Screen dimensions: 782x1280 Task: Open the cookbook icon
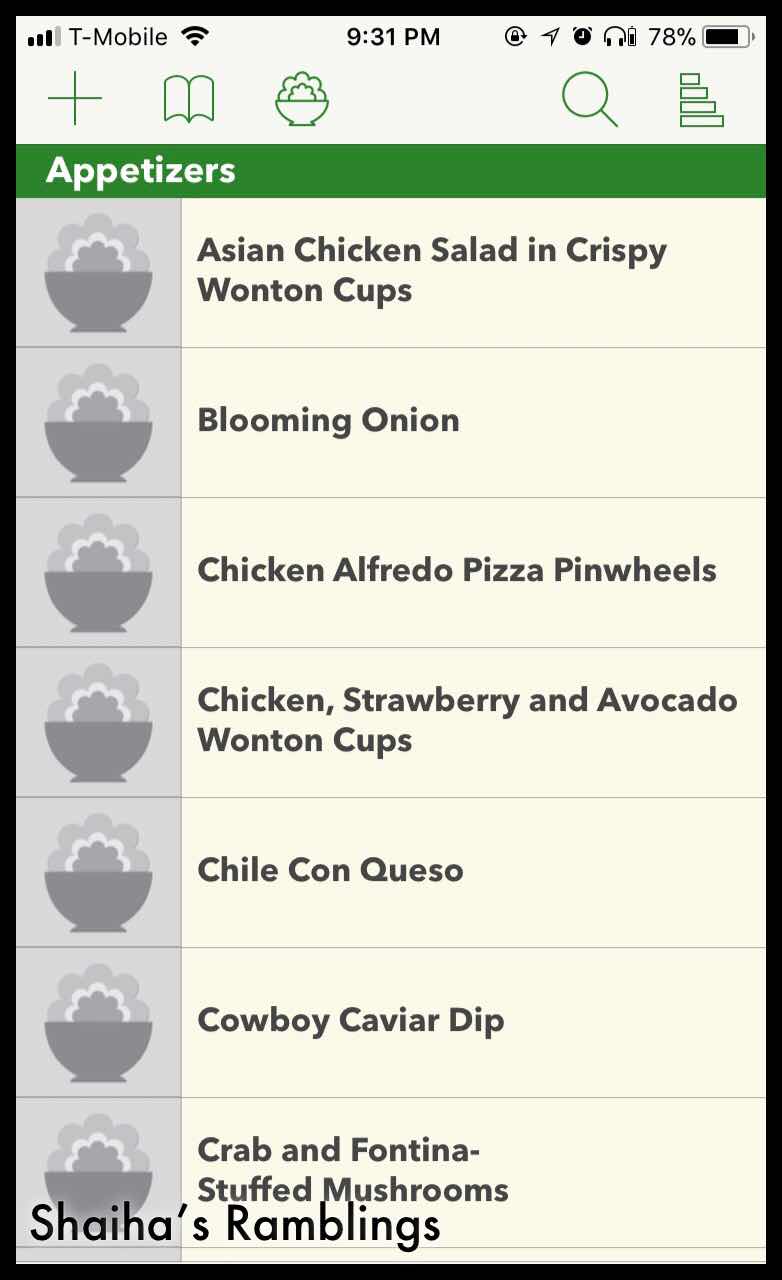click(189, 100)
